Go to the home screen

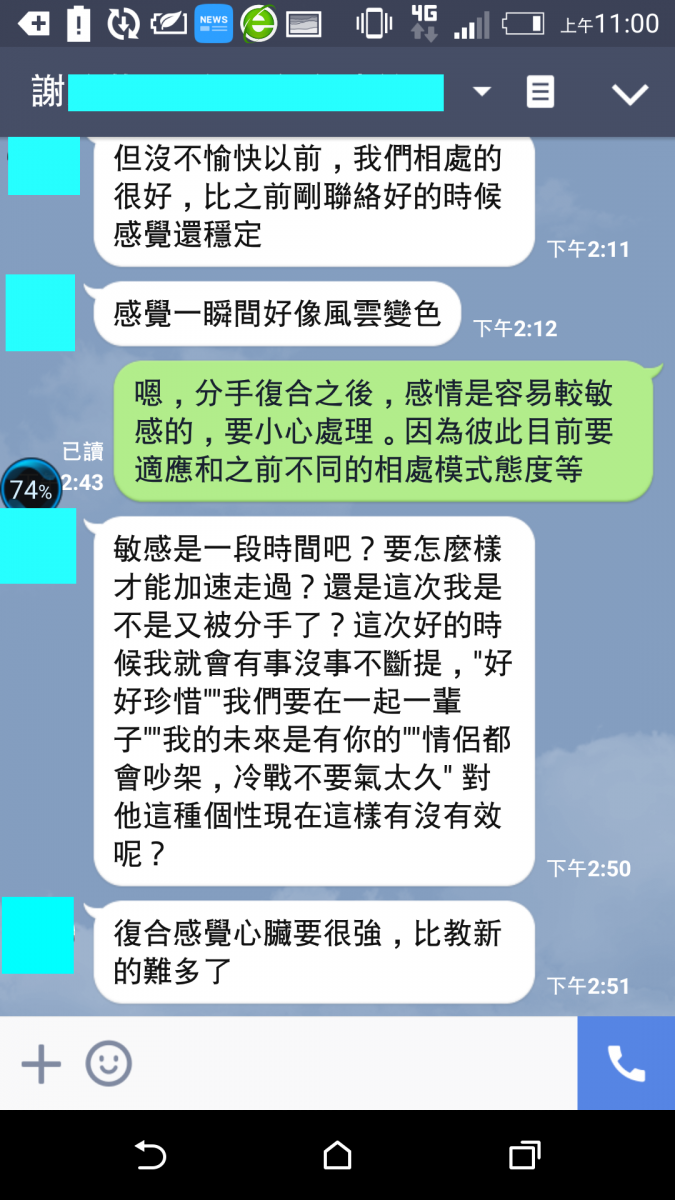(x=337, y=1156)
